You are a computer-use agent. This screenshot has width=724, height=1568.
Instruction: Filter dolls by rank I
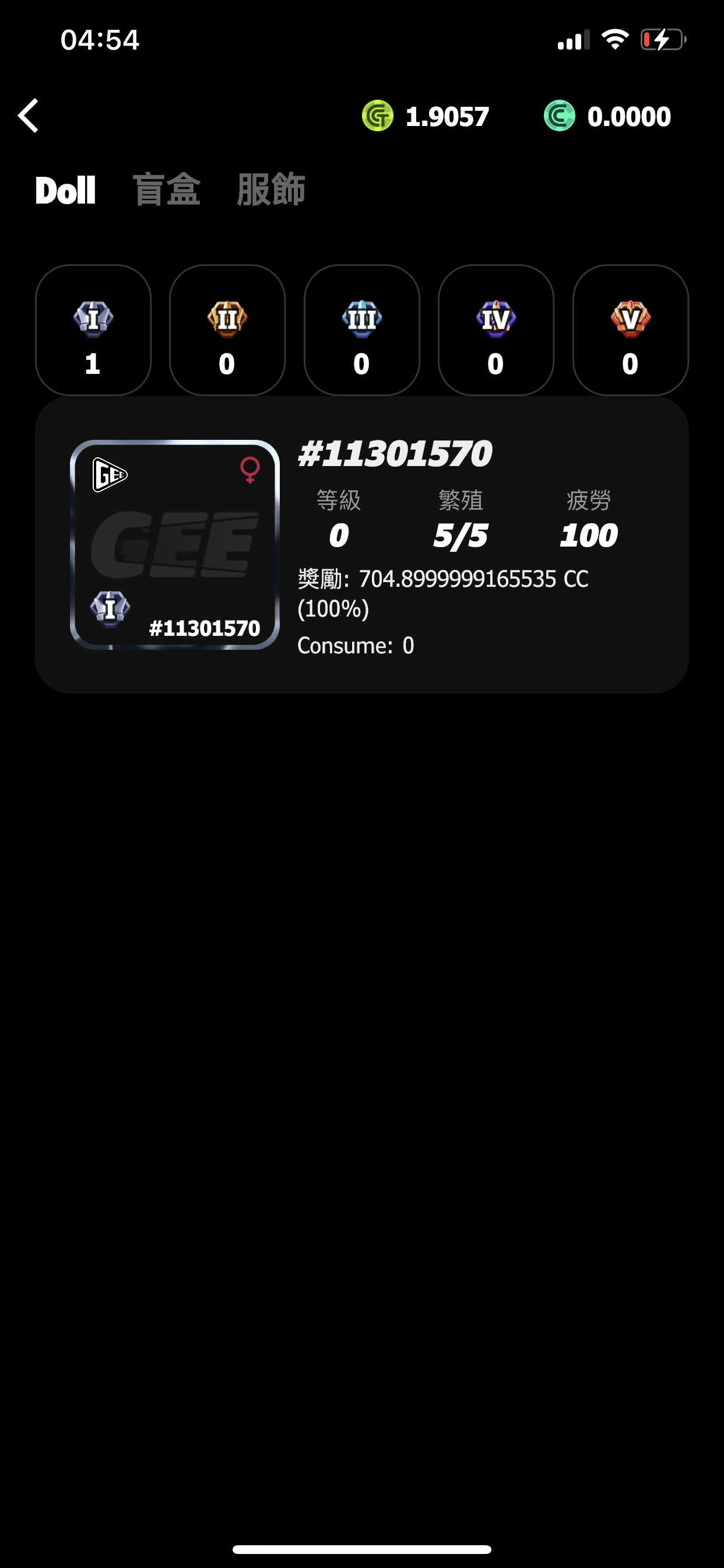tap(93, 331)
